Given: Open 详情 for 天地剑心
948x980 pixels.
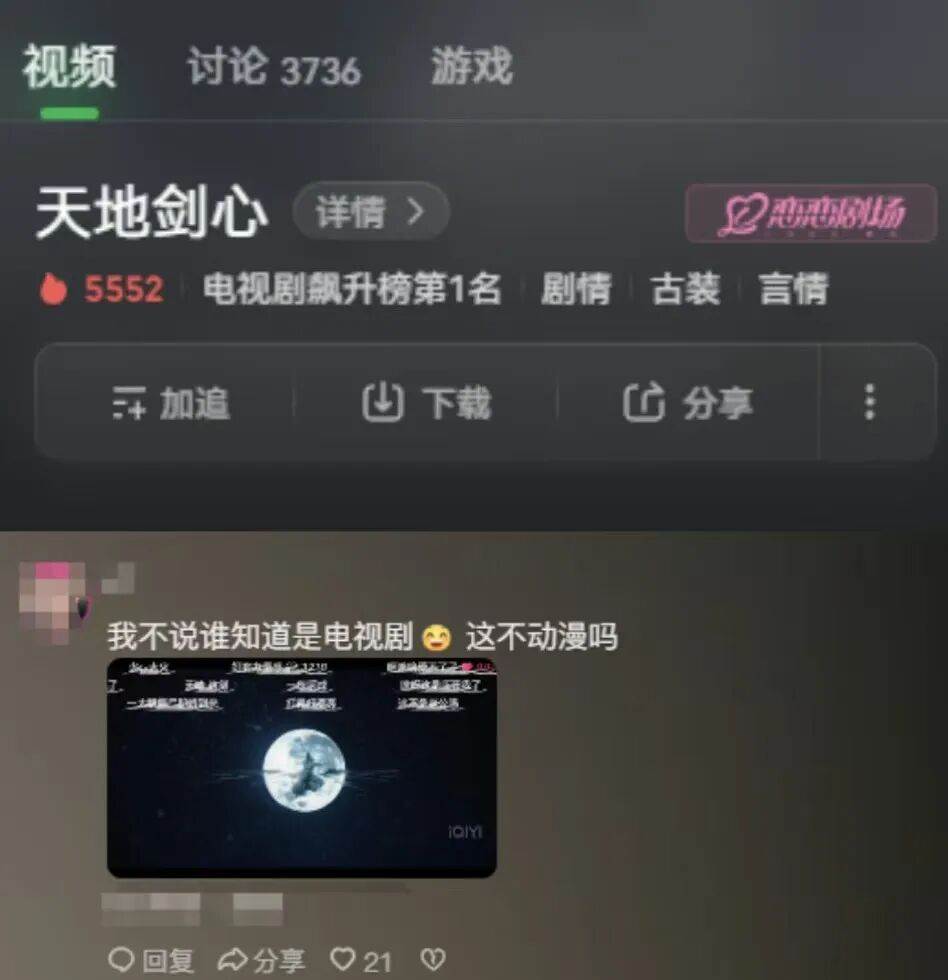Looking at the screenshot, I should coord(370,212).
